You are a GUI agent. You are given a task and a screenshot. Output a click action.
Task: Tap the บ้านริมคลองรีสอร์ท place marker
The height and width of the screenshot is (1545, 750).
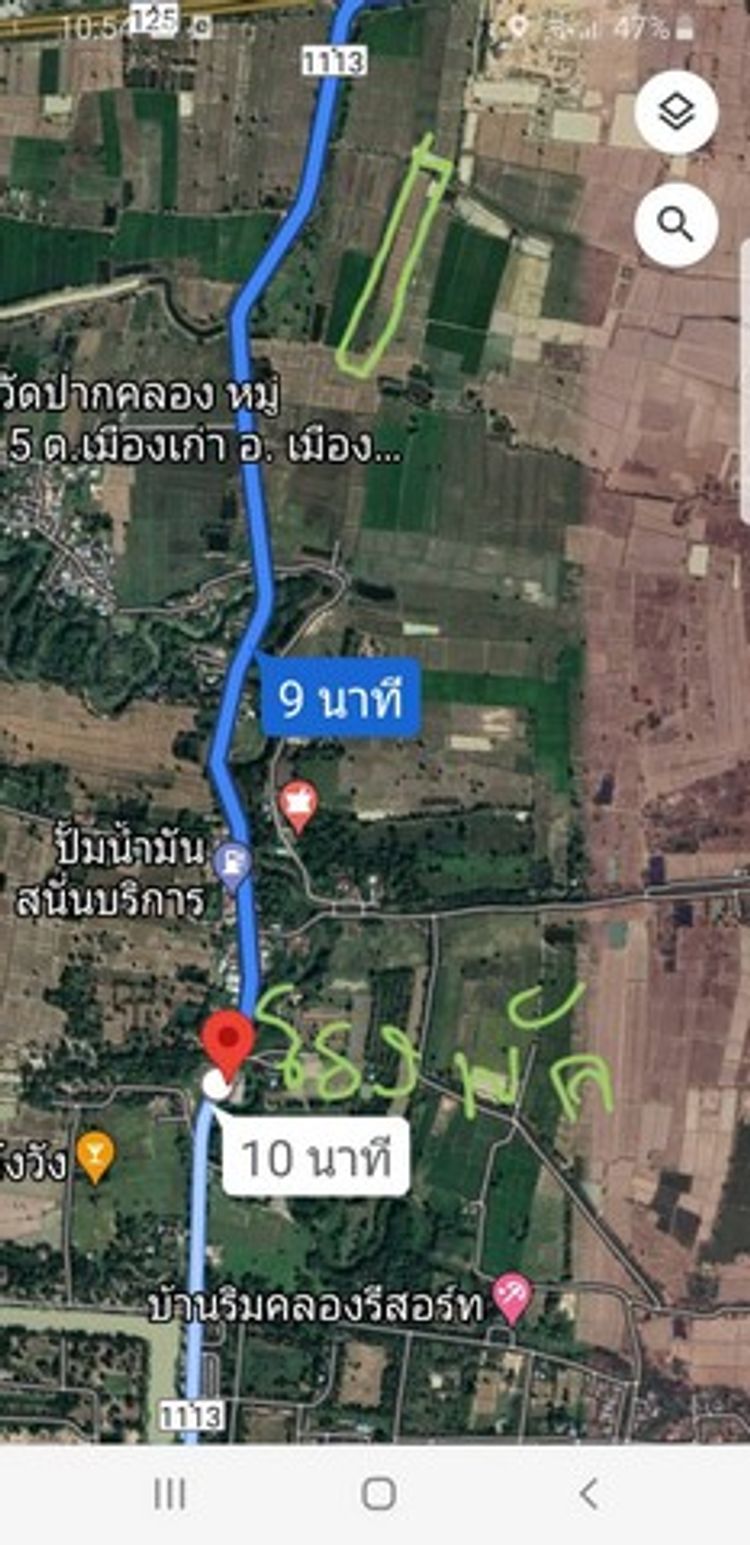[x=513, y=1296]
